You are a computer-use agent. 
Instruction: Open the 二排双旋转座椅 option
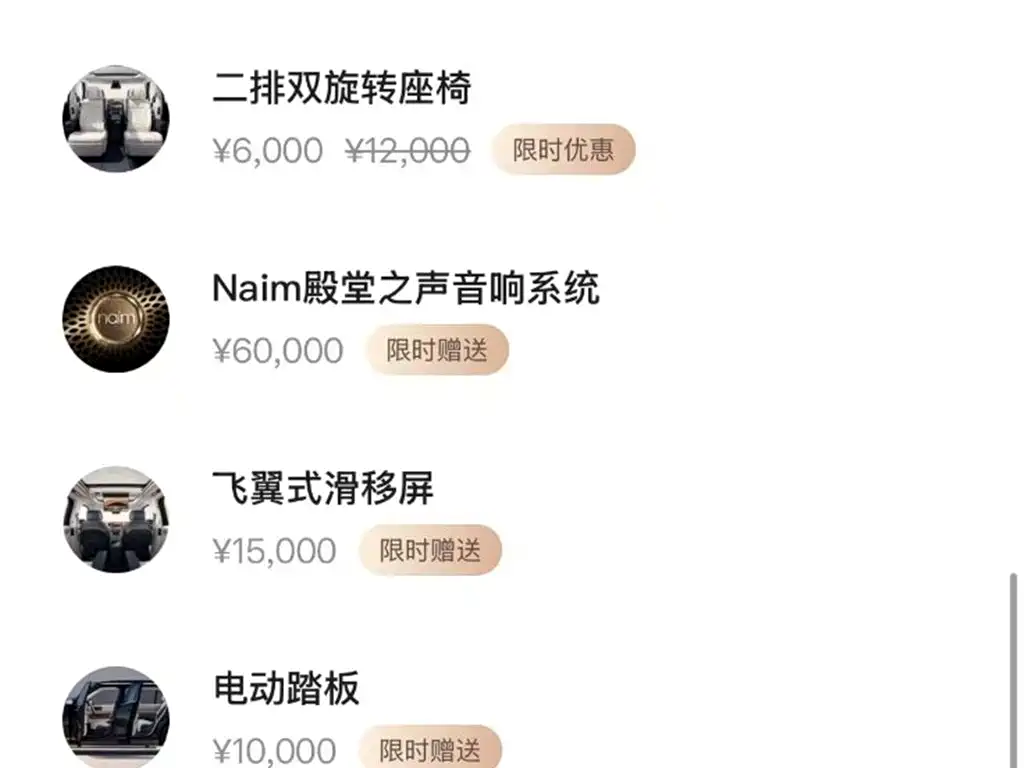click(x=341, y=90)
